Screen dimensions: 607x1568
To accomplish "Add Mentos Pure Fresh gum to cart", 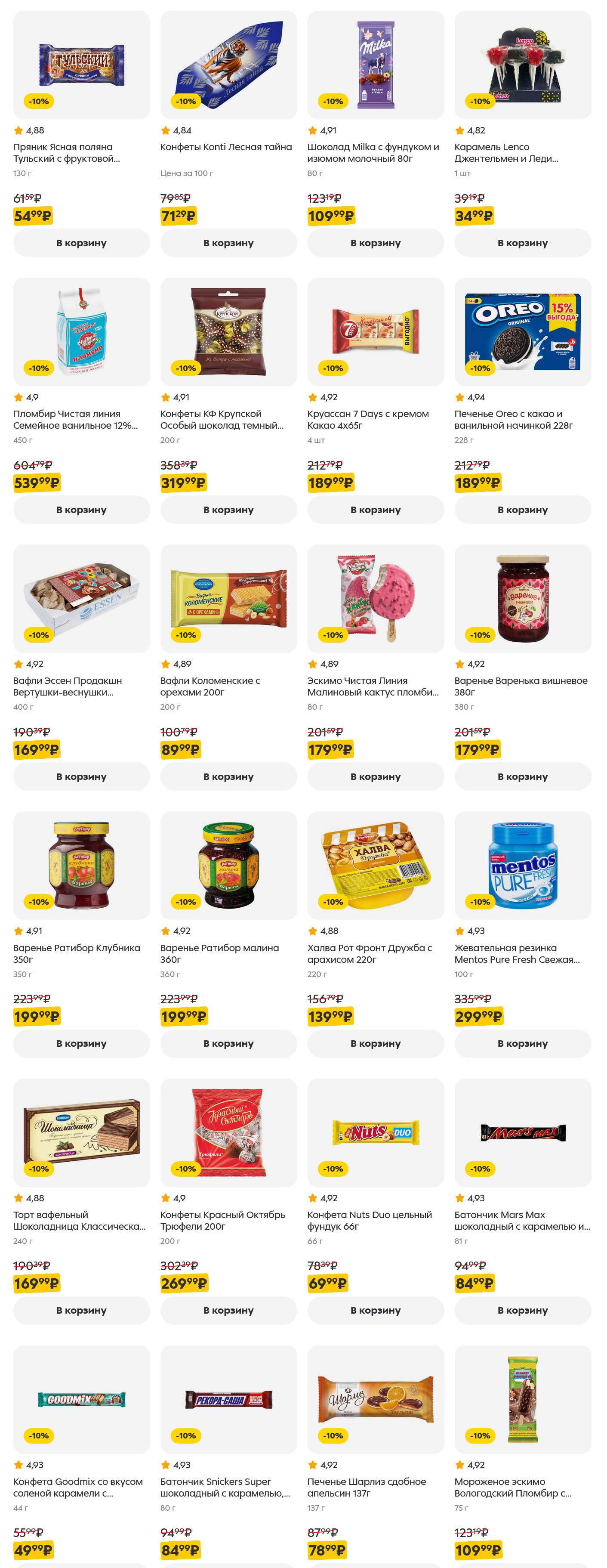I will 522,1043.
